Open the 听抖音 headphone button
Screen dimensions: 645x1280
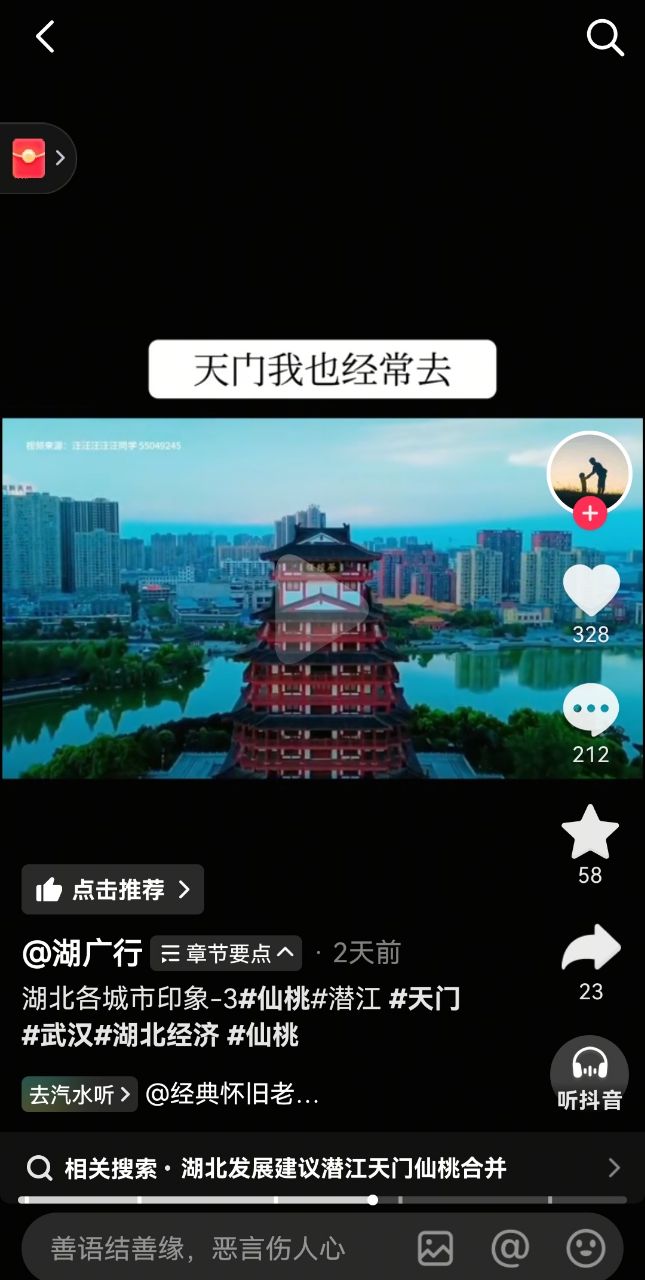589,1075
